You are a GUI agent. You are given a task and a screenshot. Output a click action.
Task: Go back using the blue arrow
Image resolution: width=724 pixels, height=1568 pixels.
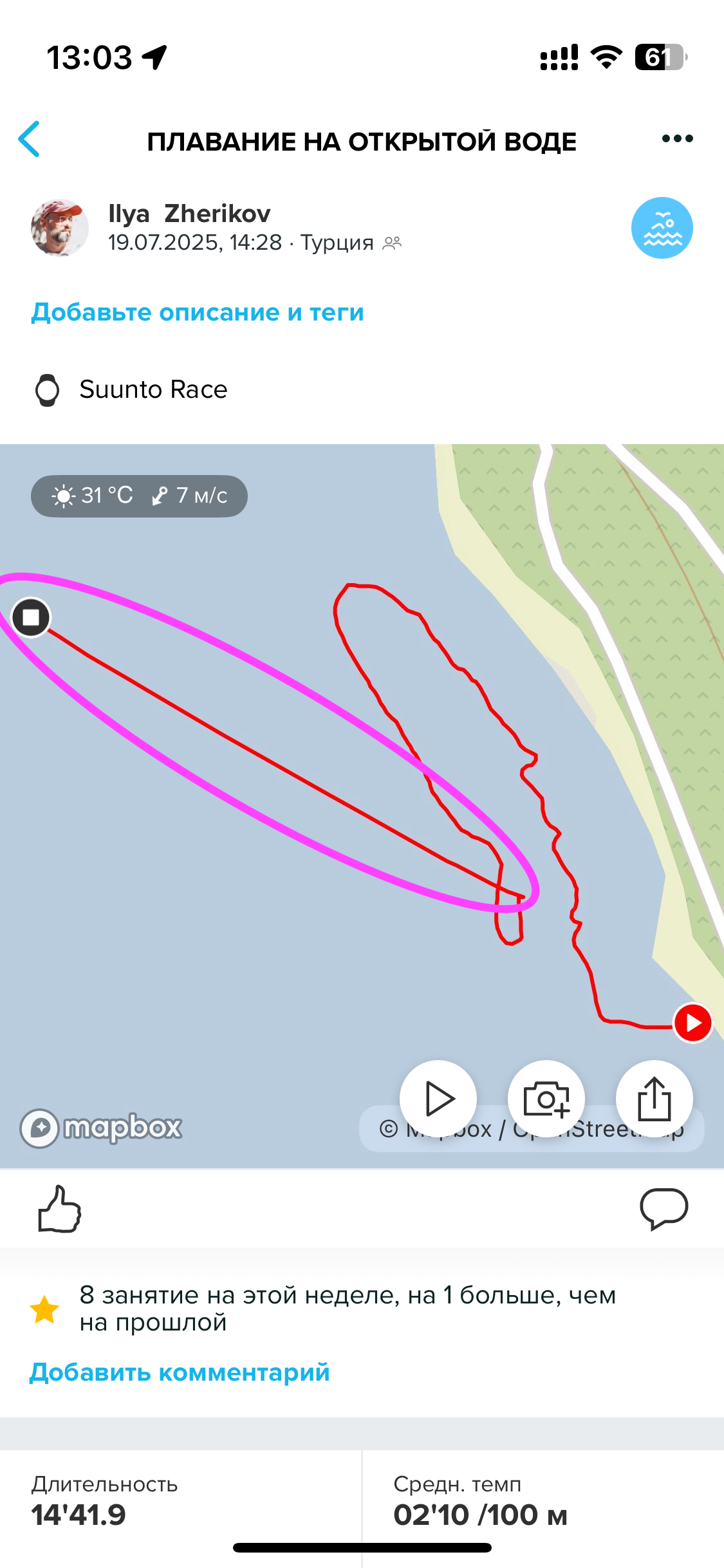point(30,139)
